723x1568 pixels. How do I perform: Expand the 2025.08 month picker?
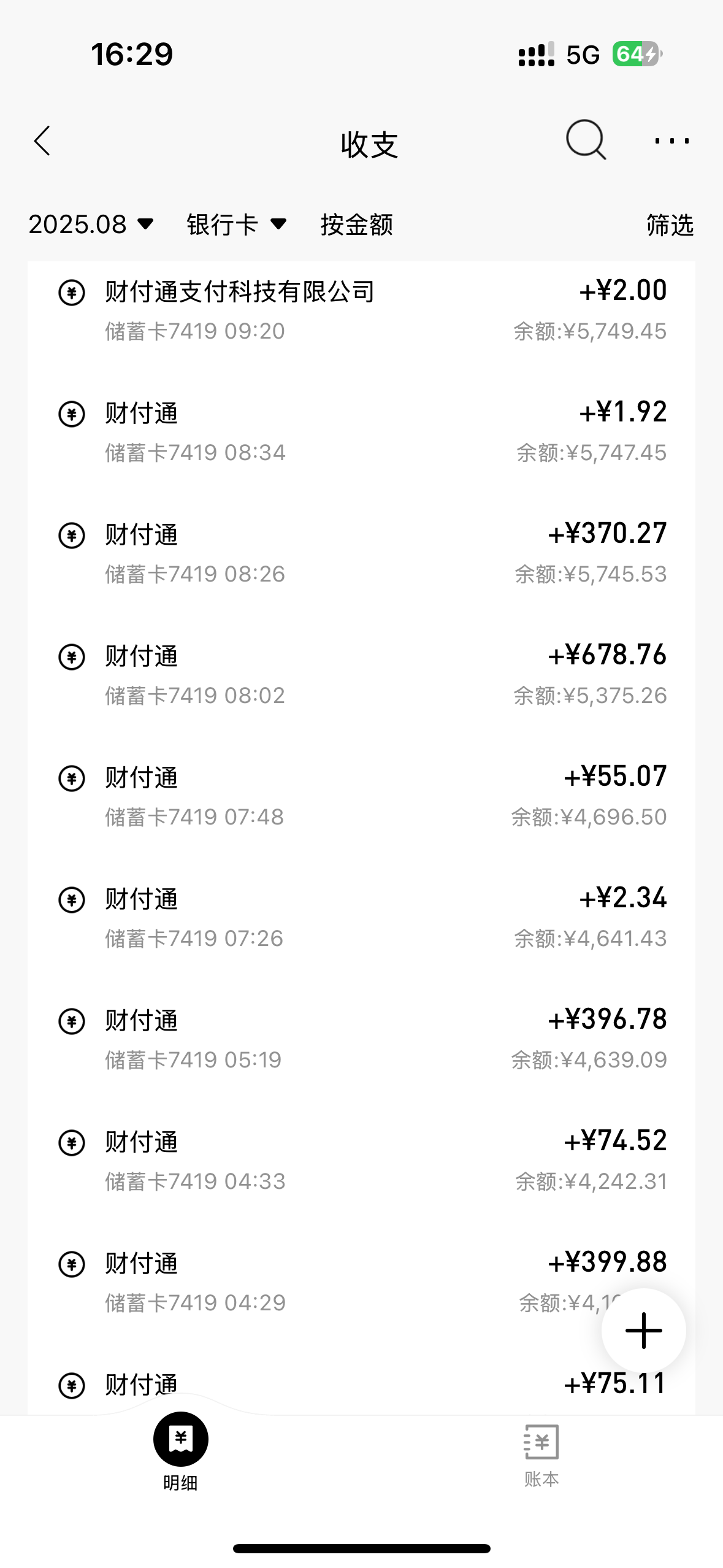point(91,225)
